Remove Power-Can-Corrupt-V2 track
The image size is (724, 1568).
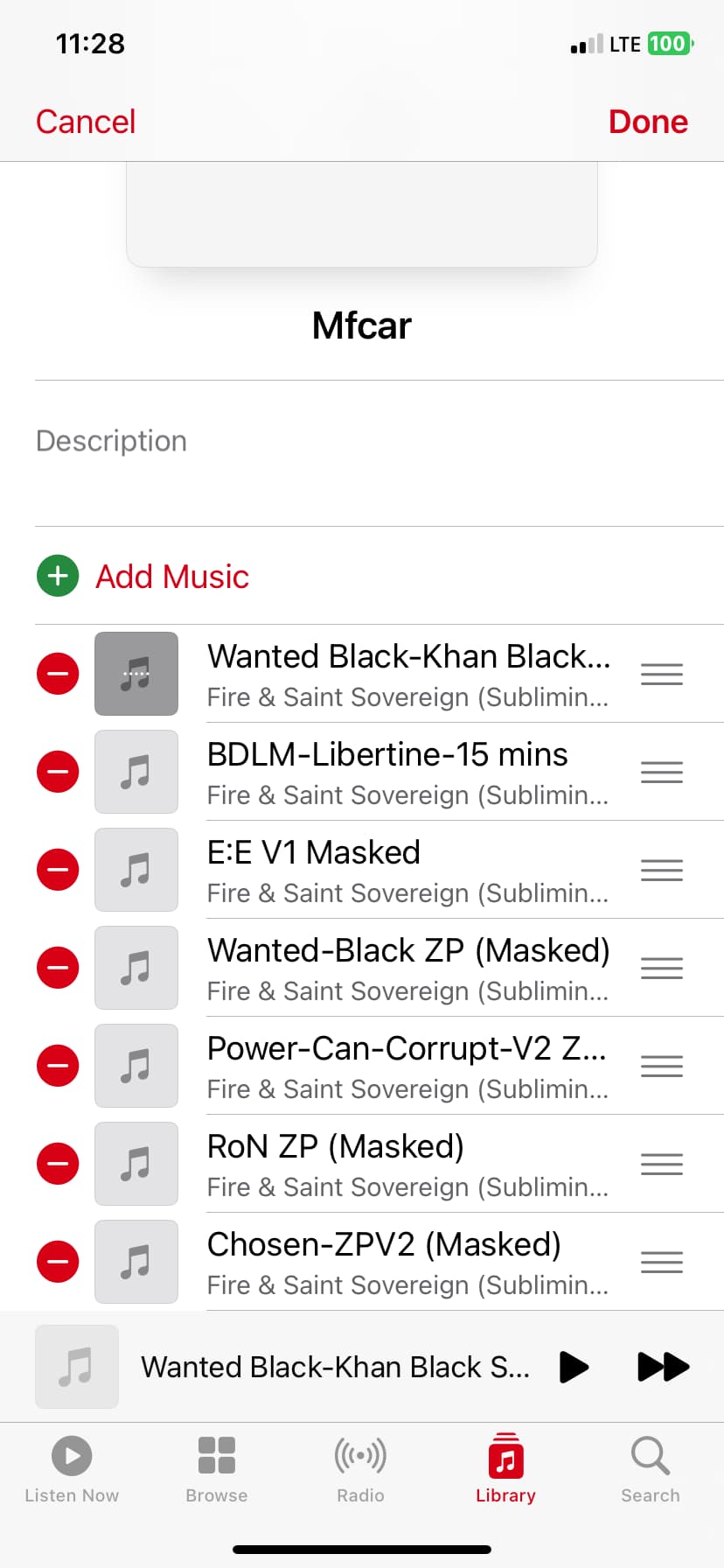click(x=58, y=1066)
